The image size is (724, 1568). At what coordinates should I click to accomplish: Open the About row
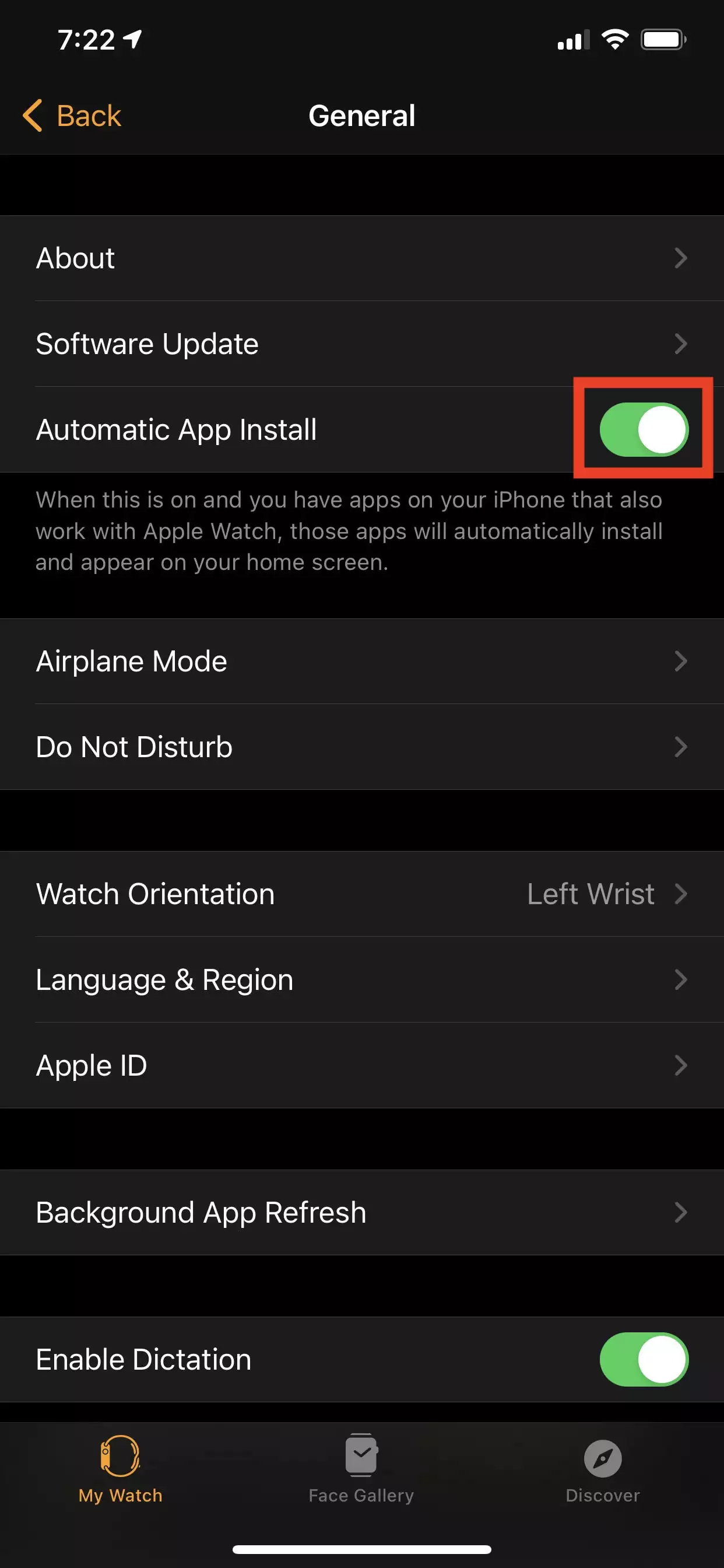[x=361, y=258]
